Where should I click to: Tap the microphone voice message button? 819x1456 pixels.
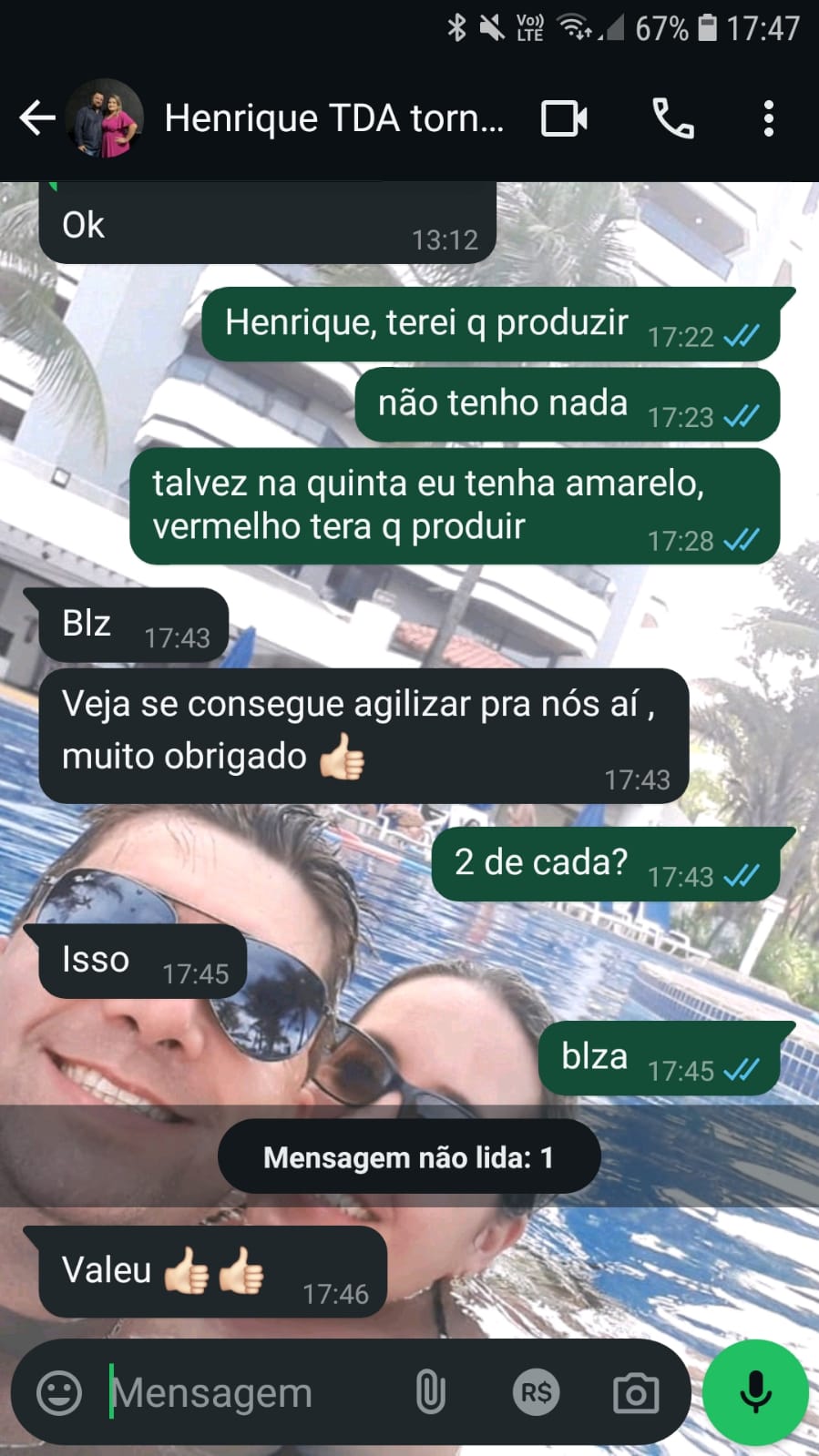[x=755, y=1392]
